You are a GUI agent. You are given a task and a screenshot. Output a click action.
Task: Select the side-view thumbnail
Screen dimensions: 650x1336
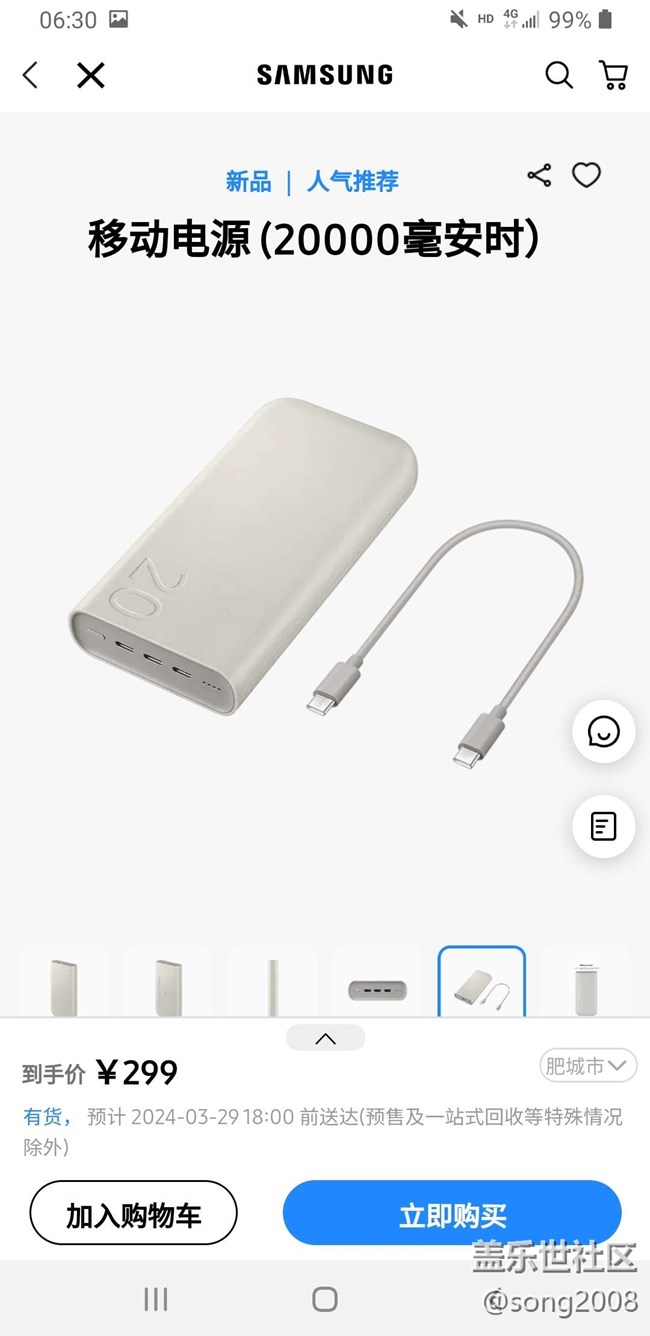pos(273,983)
